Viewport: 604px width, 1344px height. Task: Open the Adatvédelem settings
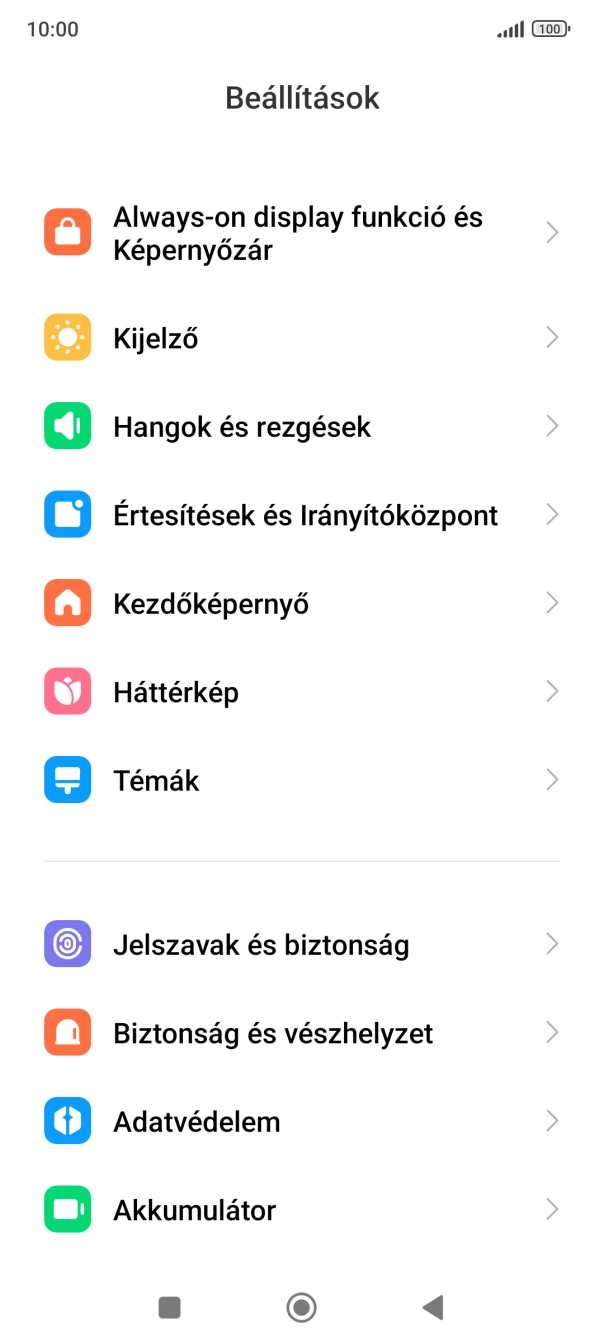pyautogui.click(x=300, y=1121)
